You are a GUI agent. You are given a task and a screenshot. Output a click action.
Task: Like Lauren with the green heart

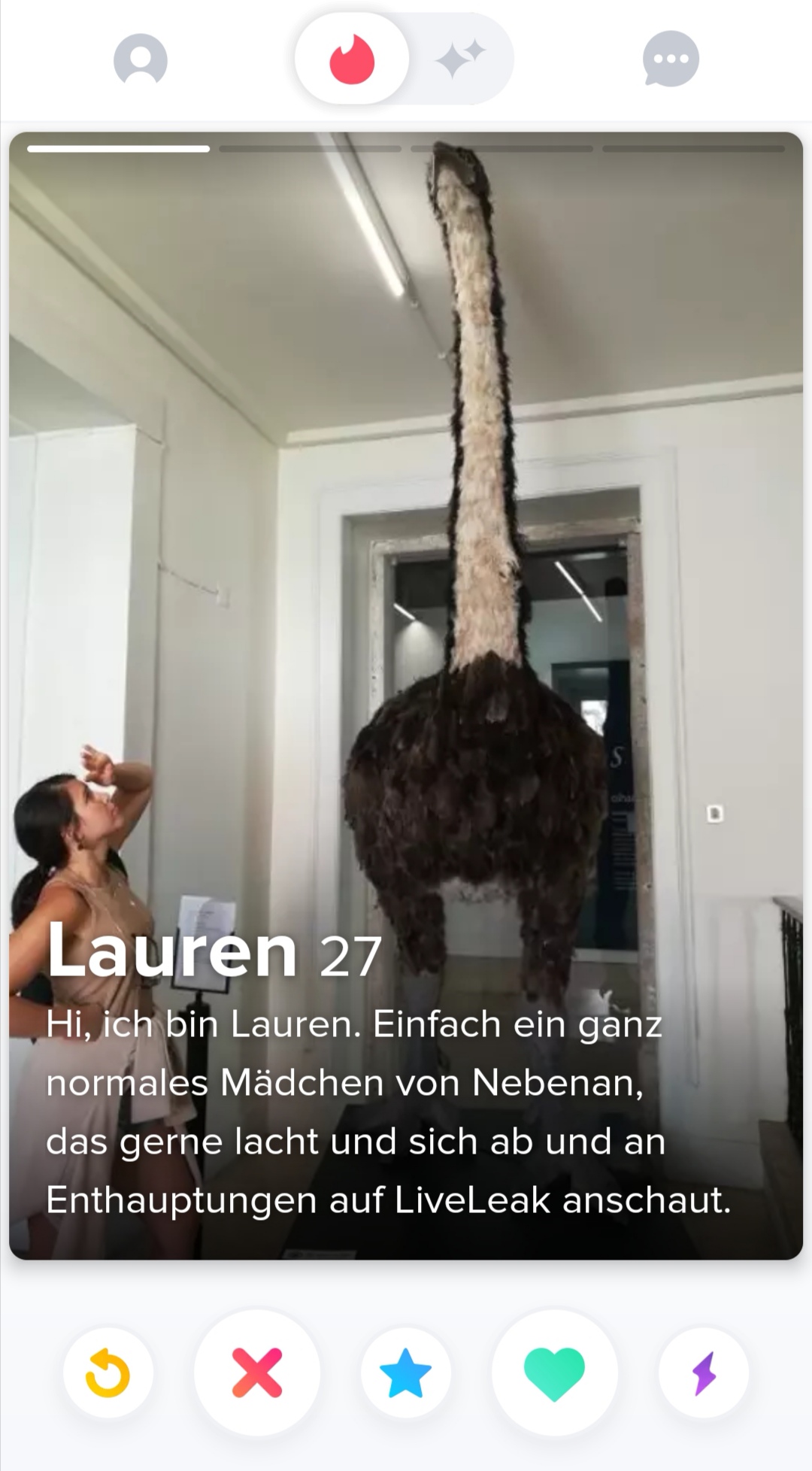[x=554, y=1372]
